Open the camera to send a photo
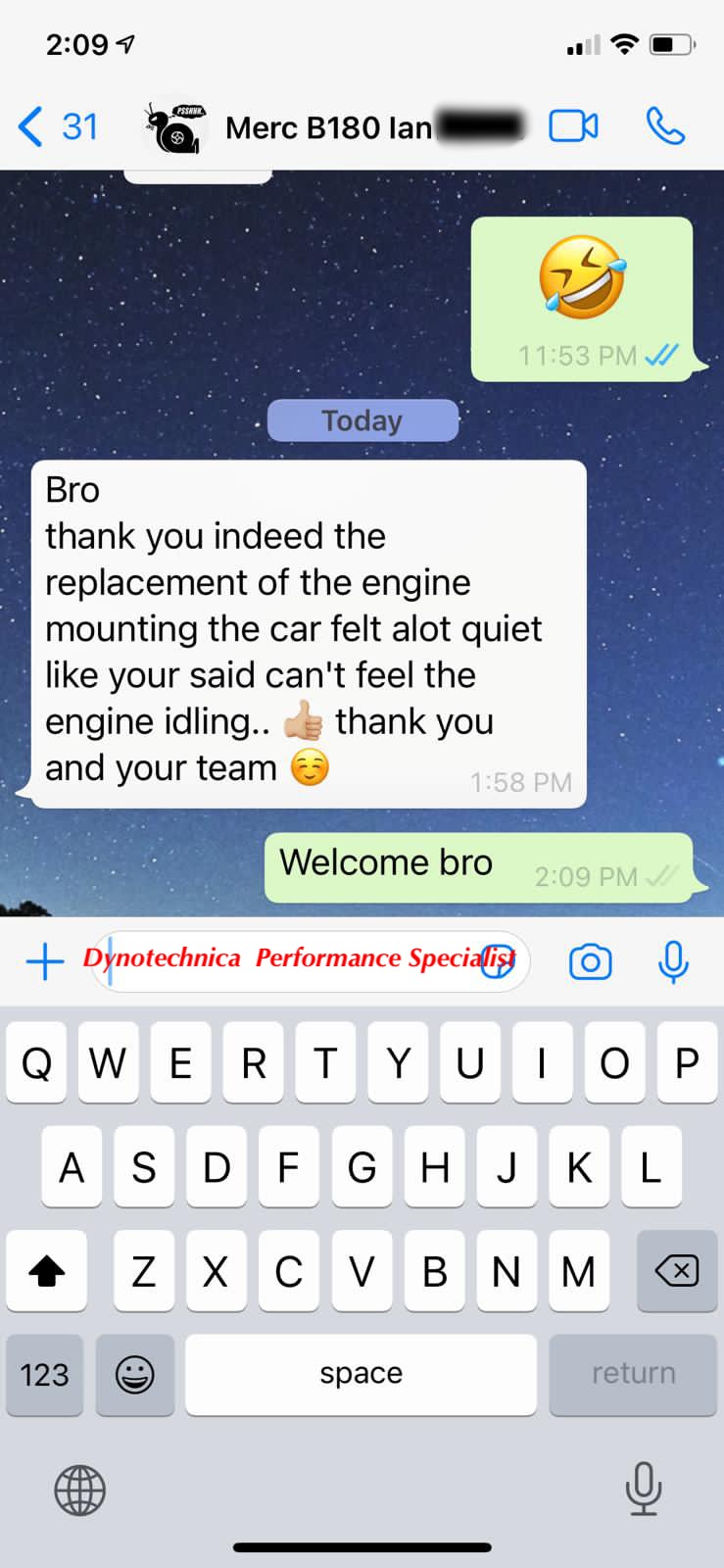Image resolution: width=724 pixels, height=1568 pixels. 590,961
